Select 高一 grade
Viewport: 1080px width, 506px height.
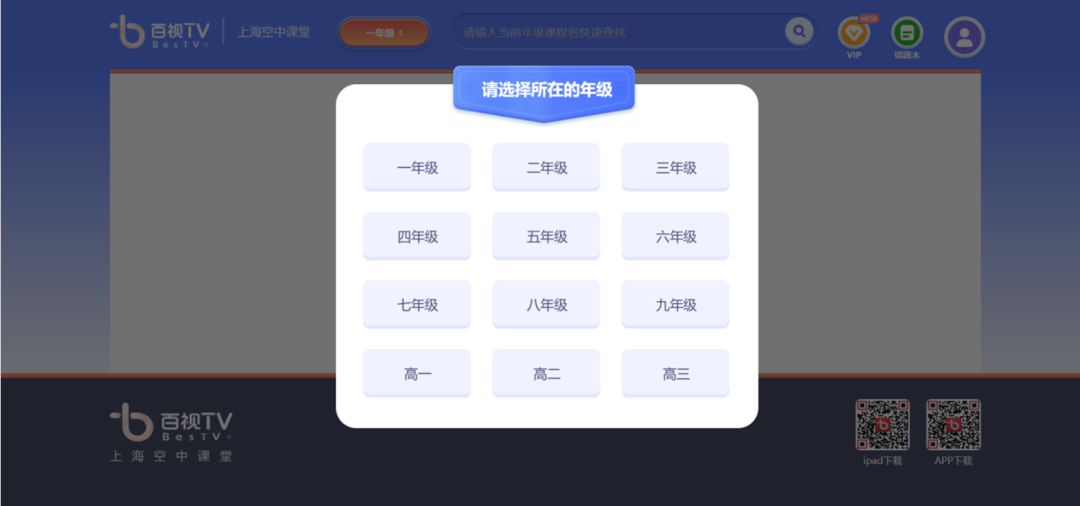pyautogui.click(x=417, y=373)
